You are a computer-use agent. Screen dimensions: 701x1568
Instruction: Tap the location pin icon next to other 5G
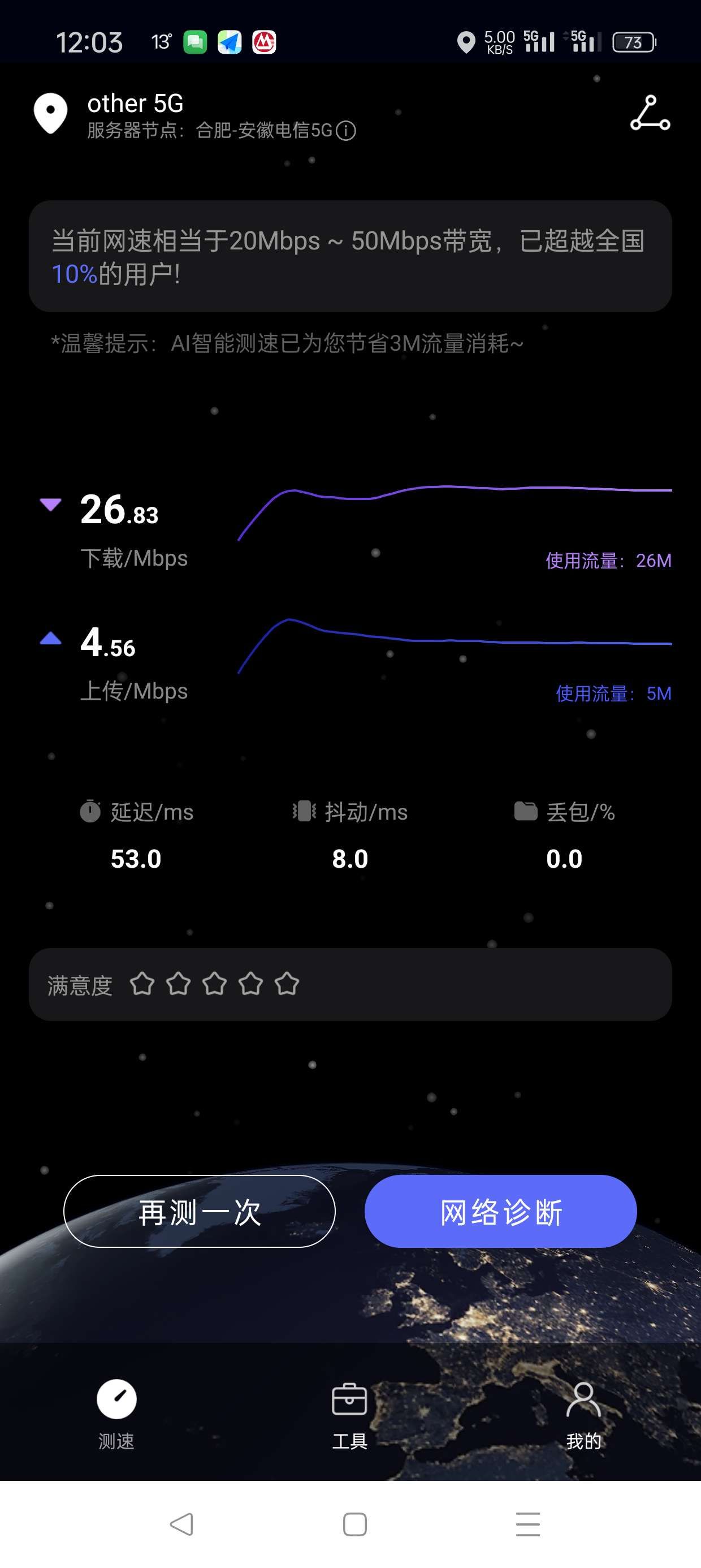pos(51,113)
